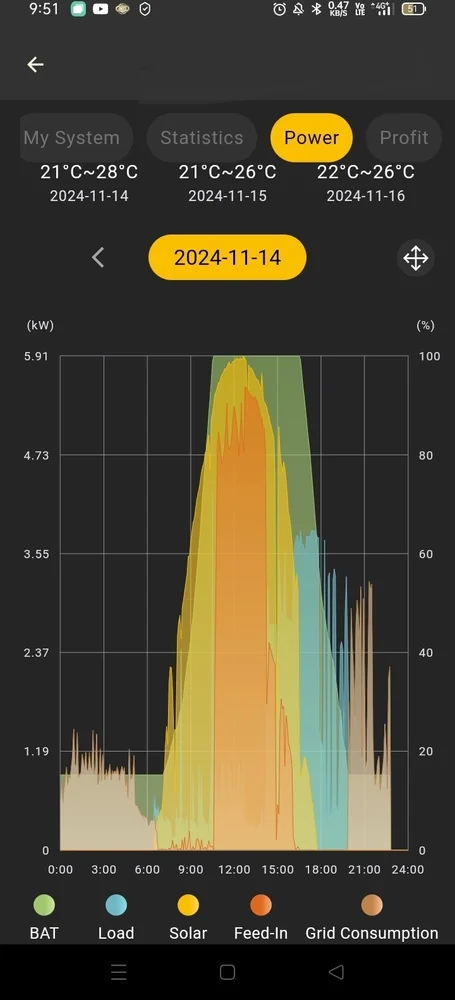Select the Power tab

[x=311, y=138]
